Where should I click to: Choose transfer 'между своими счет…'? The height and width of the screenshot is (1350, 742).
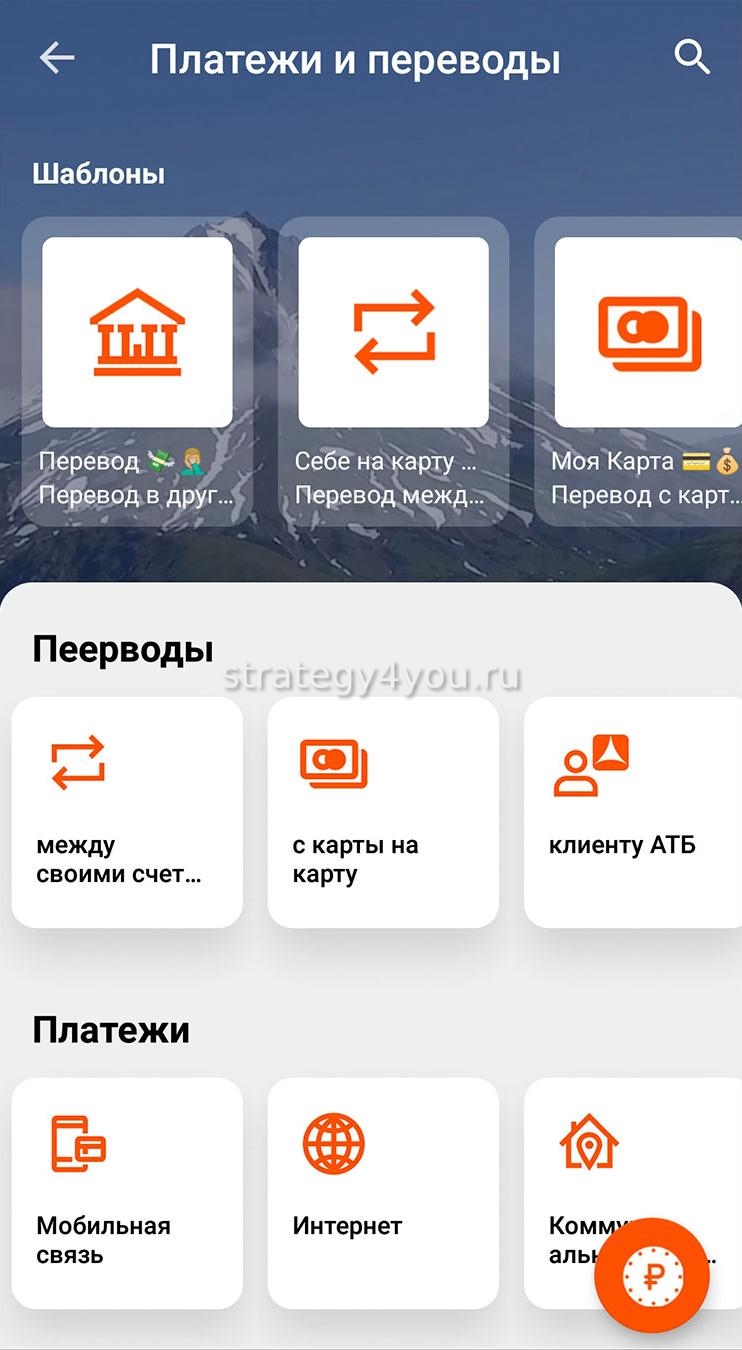tap(127, 812)
